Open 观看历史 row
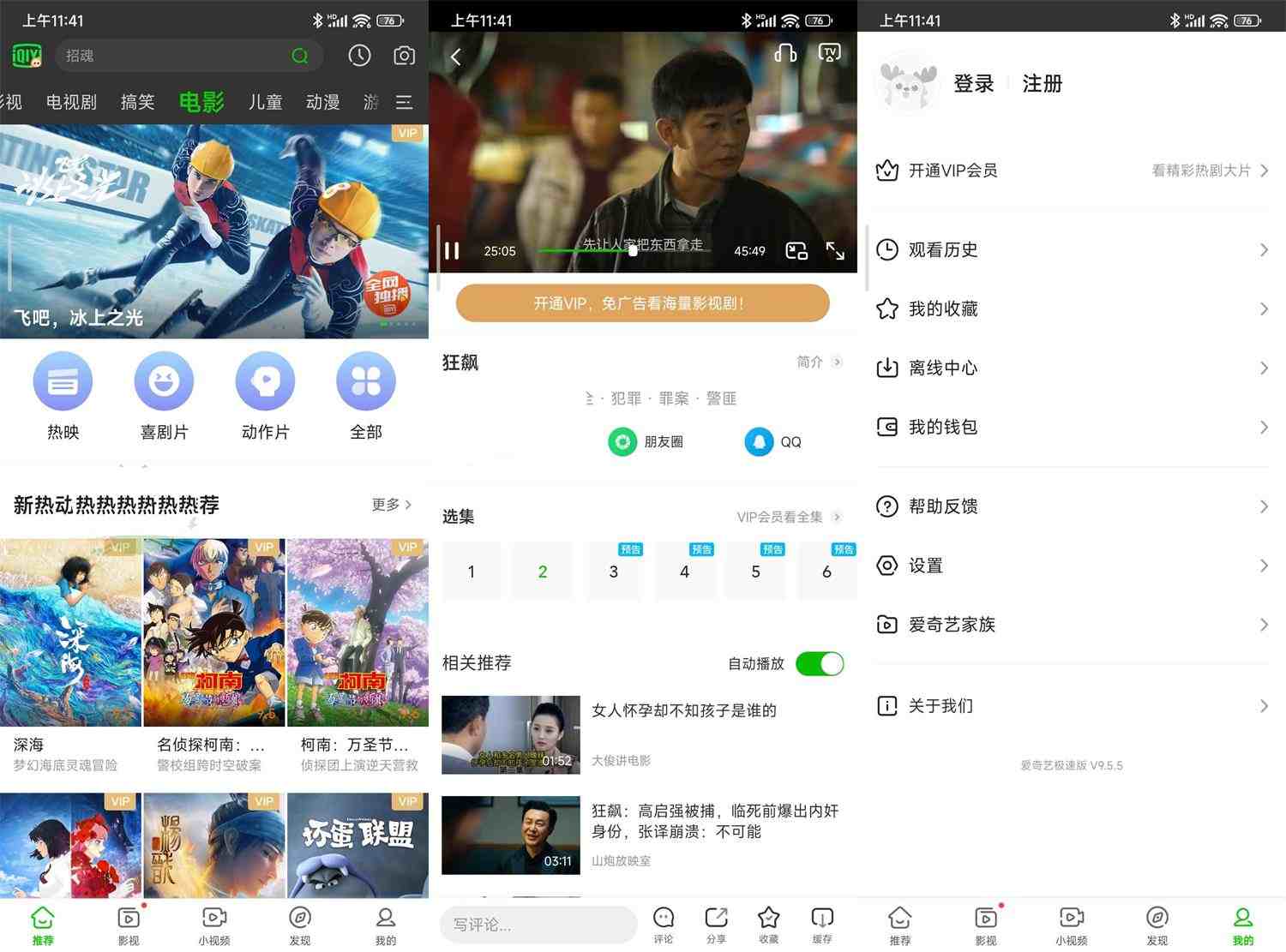The image size is (1286, 952). 1072,249
